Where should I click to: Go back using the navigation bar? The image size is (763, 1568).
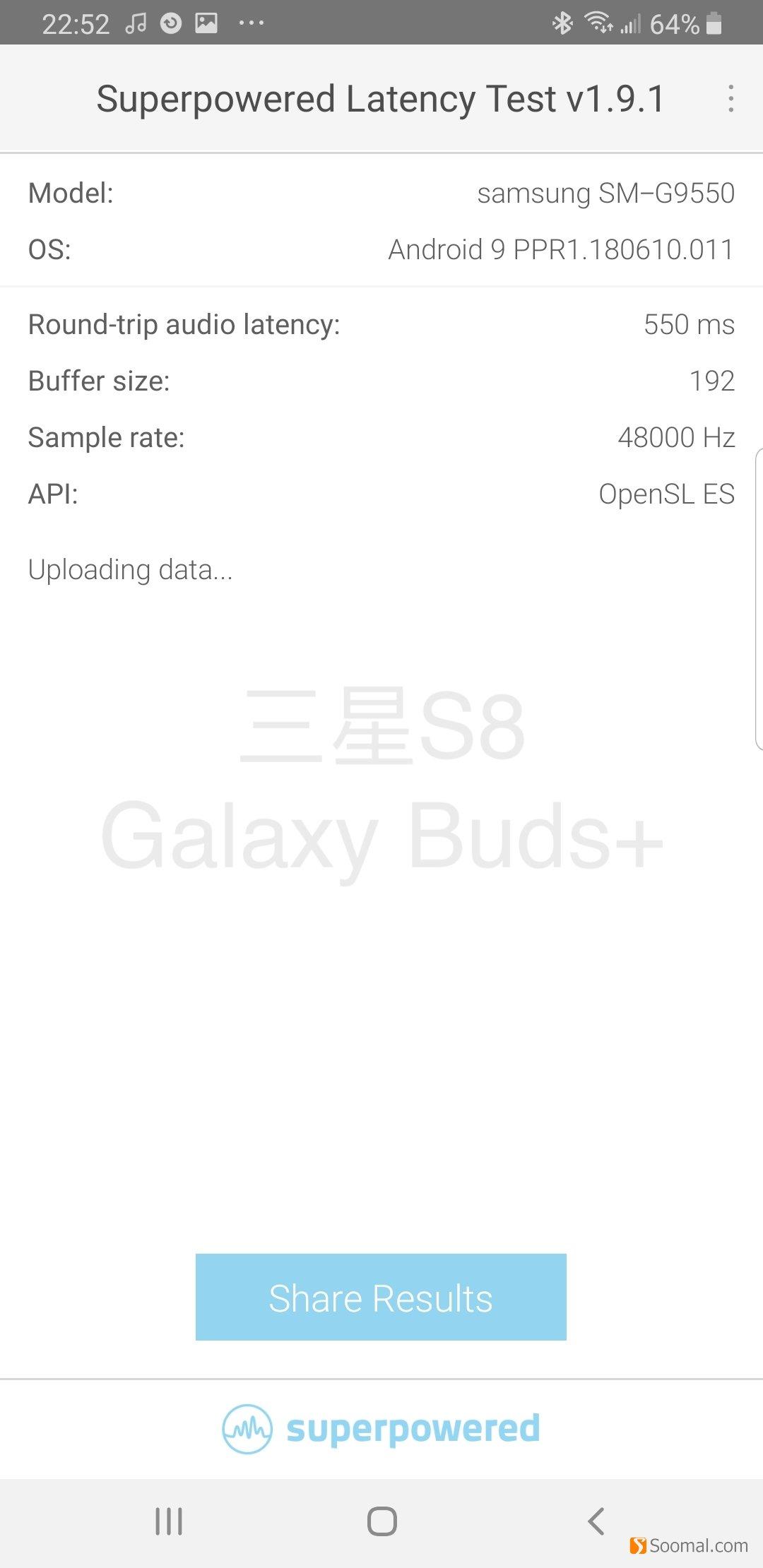(596, 1521)
